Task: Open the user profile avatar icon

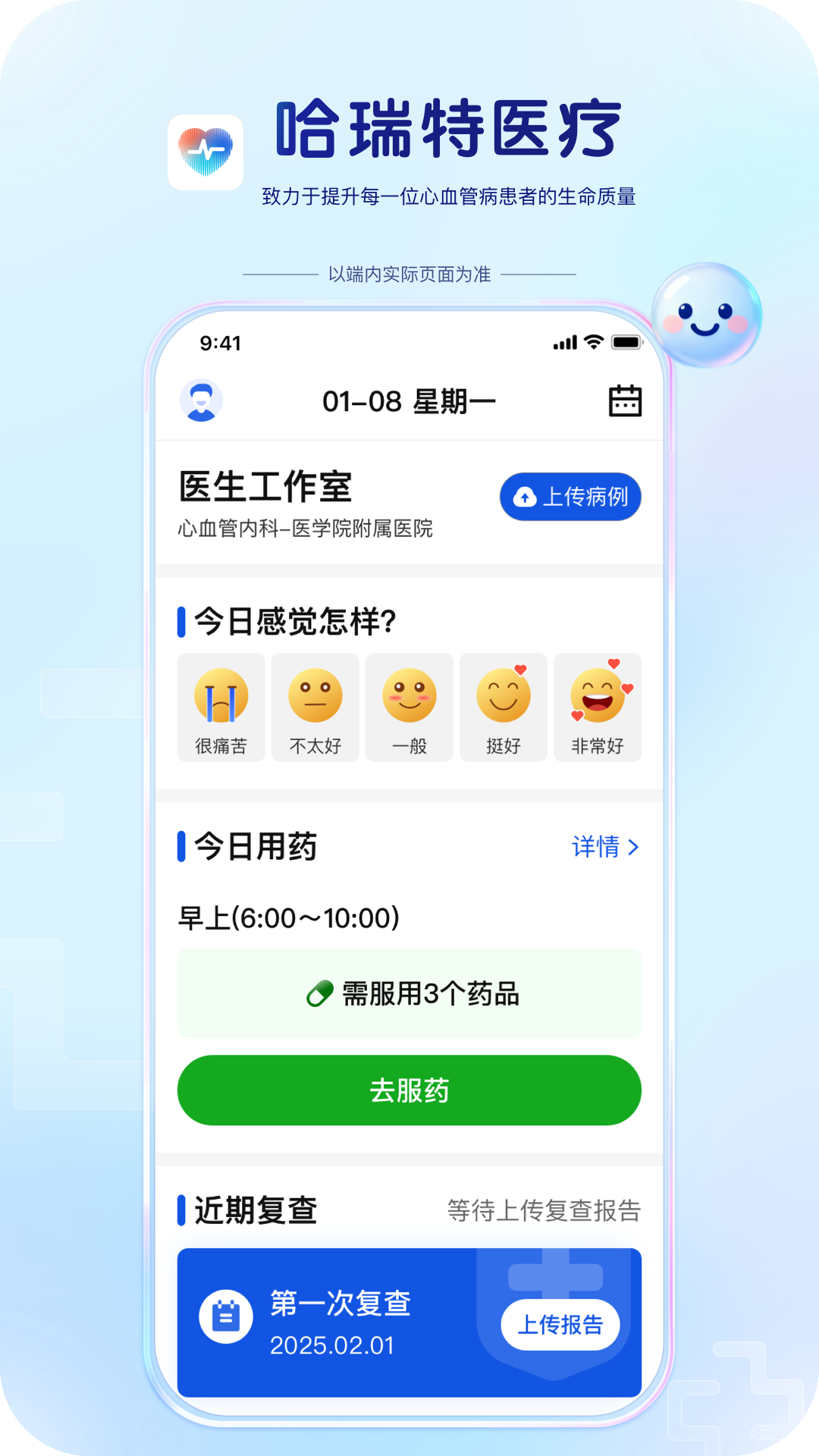Action: [x=199, y=401]
